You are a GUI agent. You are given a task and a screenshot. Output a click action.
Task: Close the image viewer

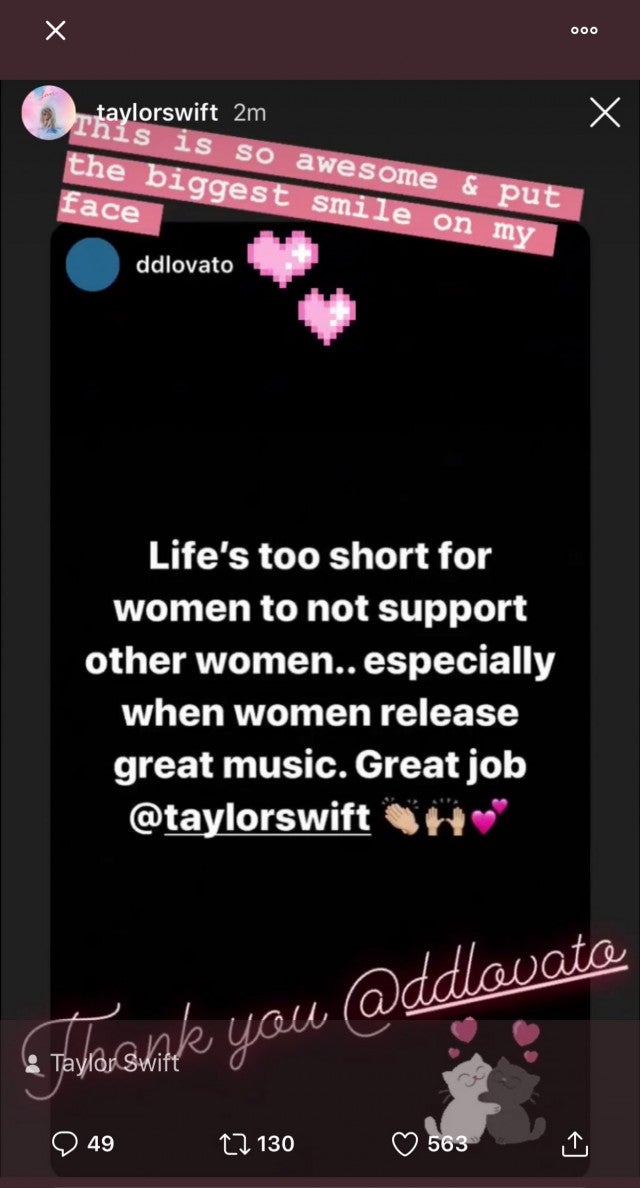(56, 31)
